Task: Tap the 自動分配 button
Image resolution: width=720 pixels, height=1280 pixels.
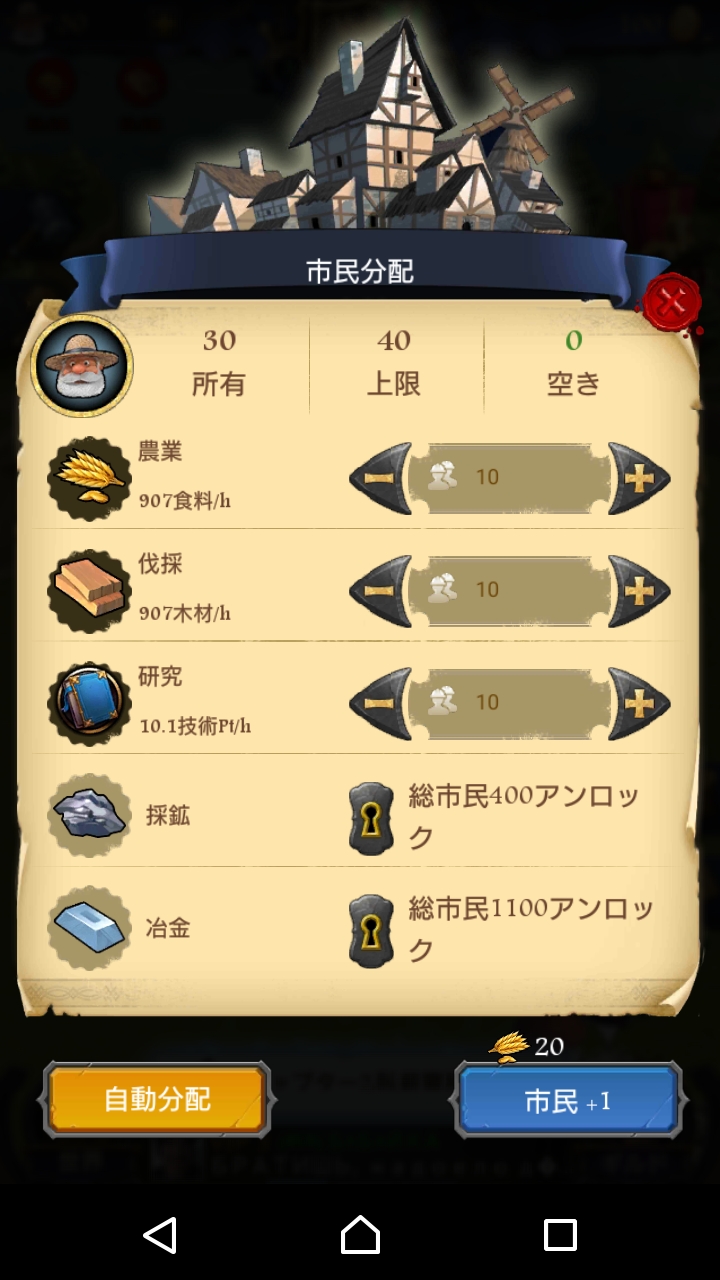Action: pos(157,1100)
